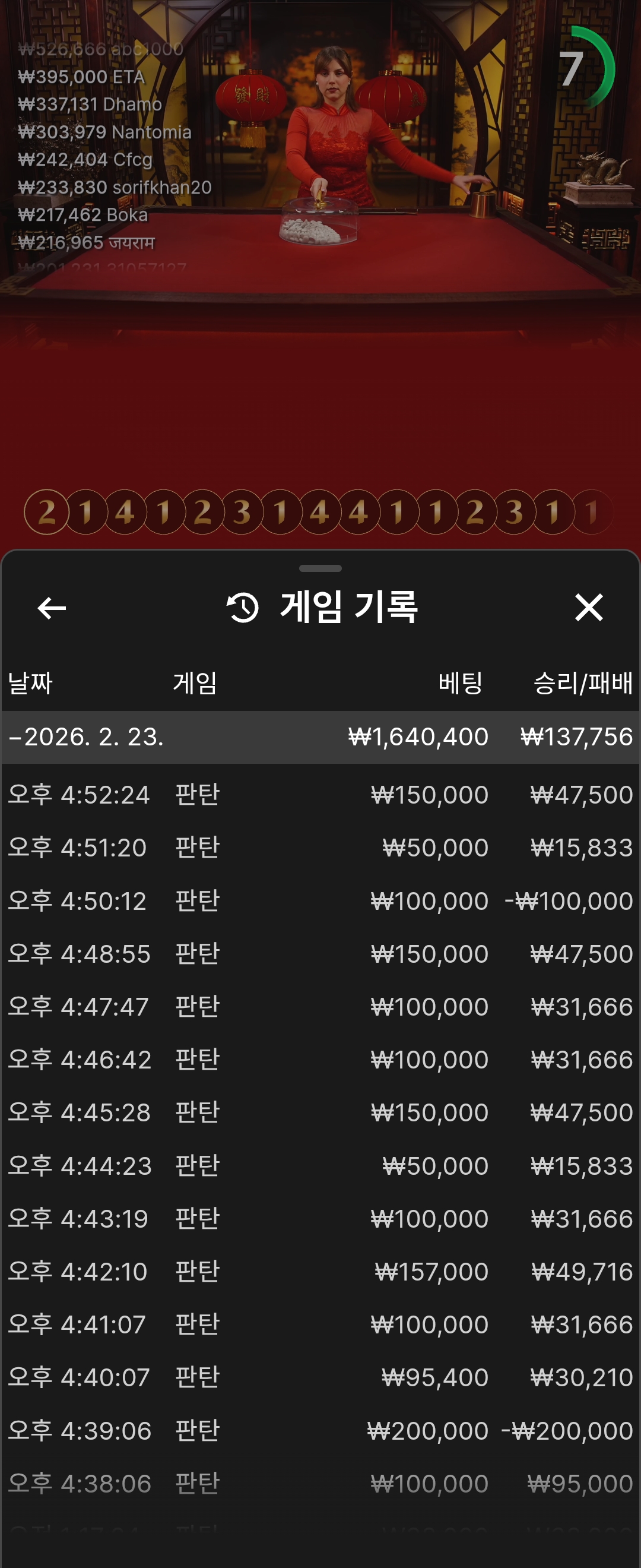Select the 오후 4:48:55 판탄 record
This screenshot has height=1568, width=641.
coord(320,953)
